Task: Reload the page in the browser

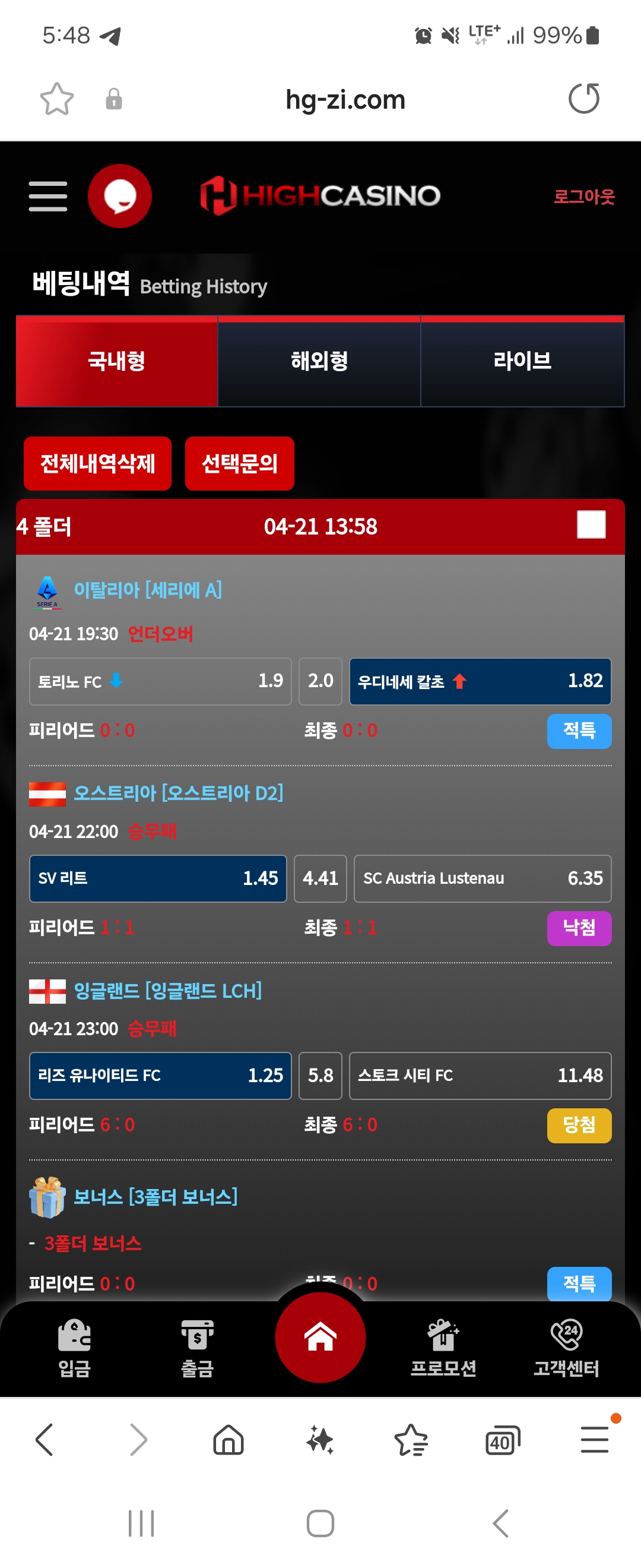Action: pos(583,99)
